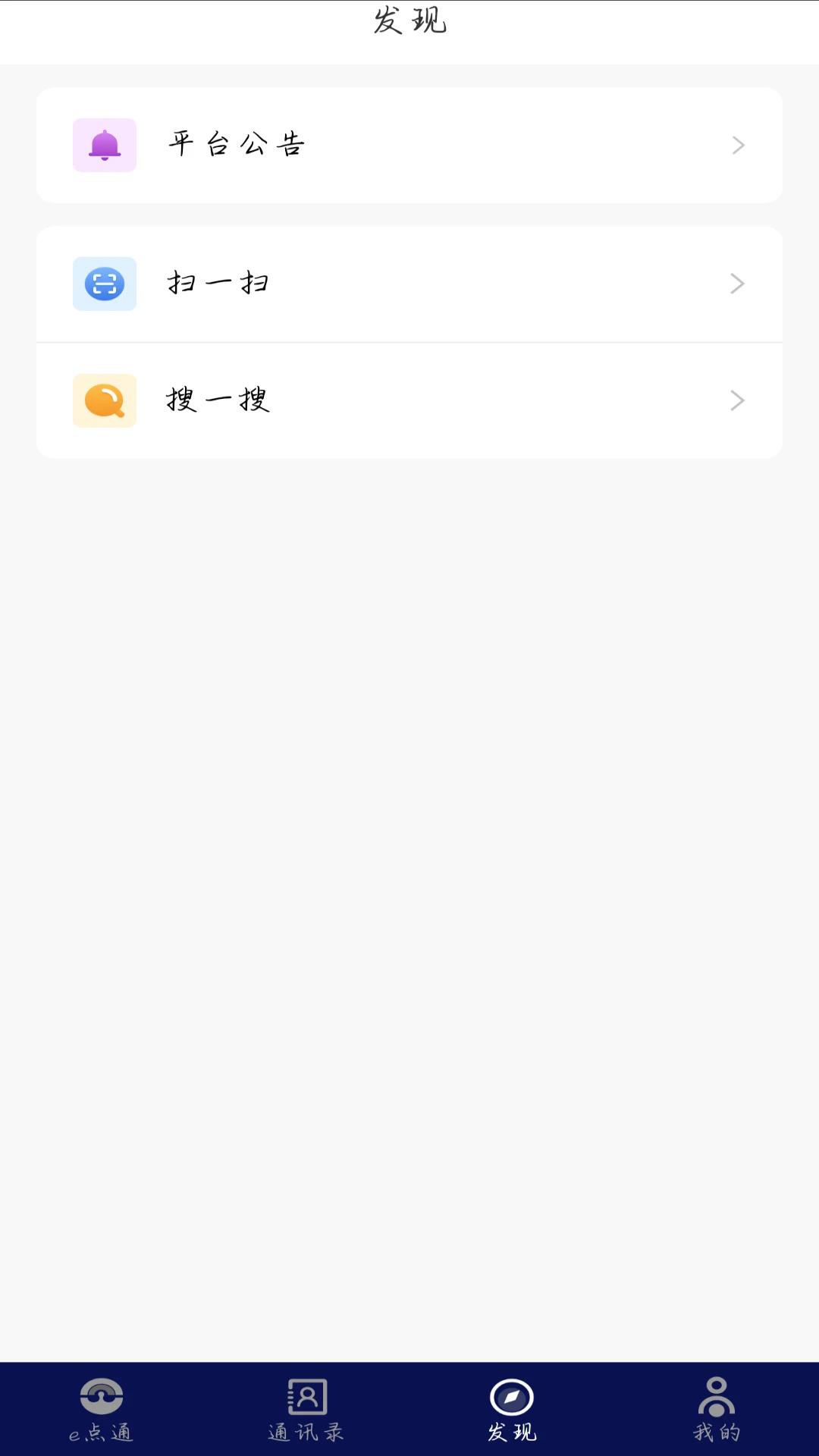Open 平台公告 announcements page
This screenshot has width=819, height=1456.
(x=409, y=144)
